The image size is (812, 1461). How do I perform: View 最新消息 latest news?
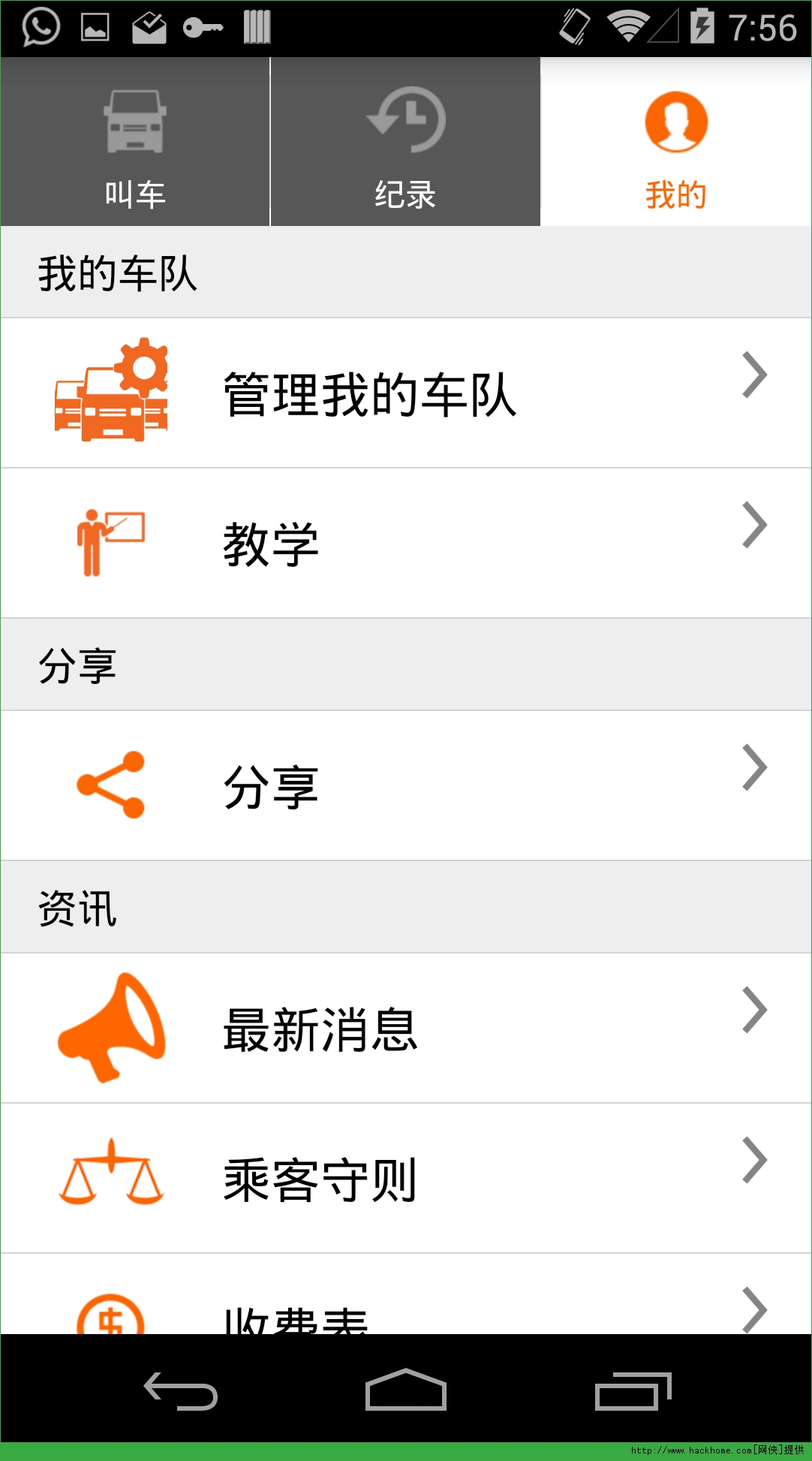[x=405, y=1028]
